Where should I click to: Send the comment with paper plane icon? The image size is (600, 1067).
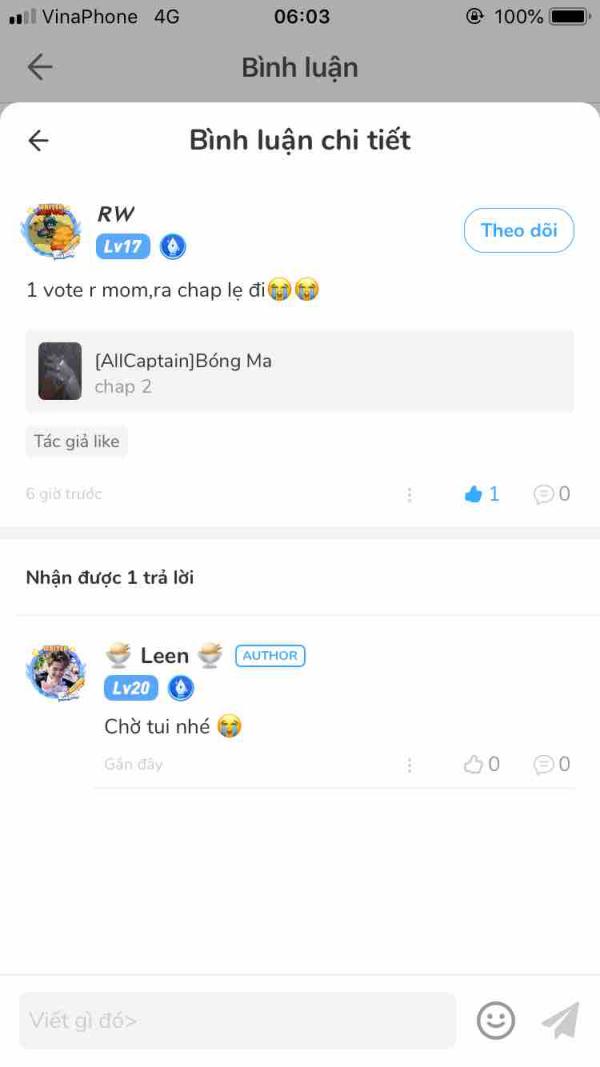(561, 1020)
